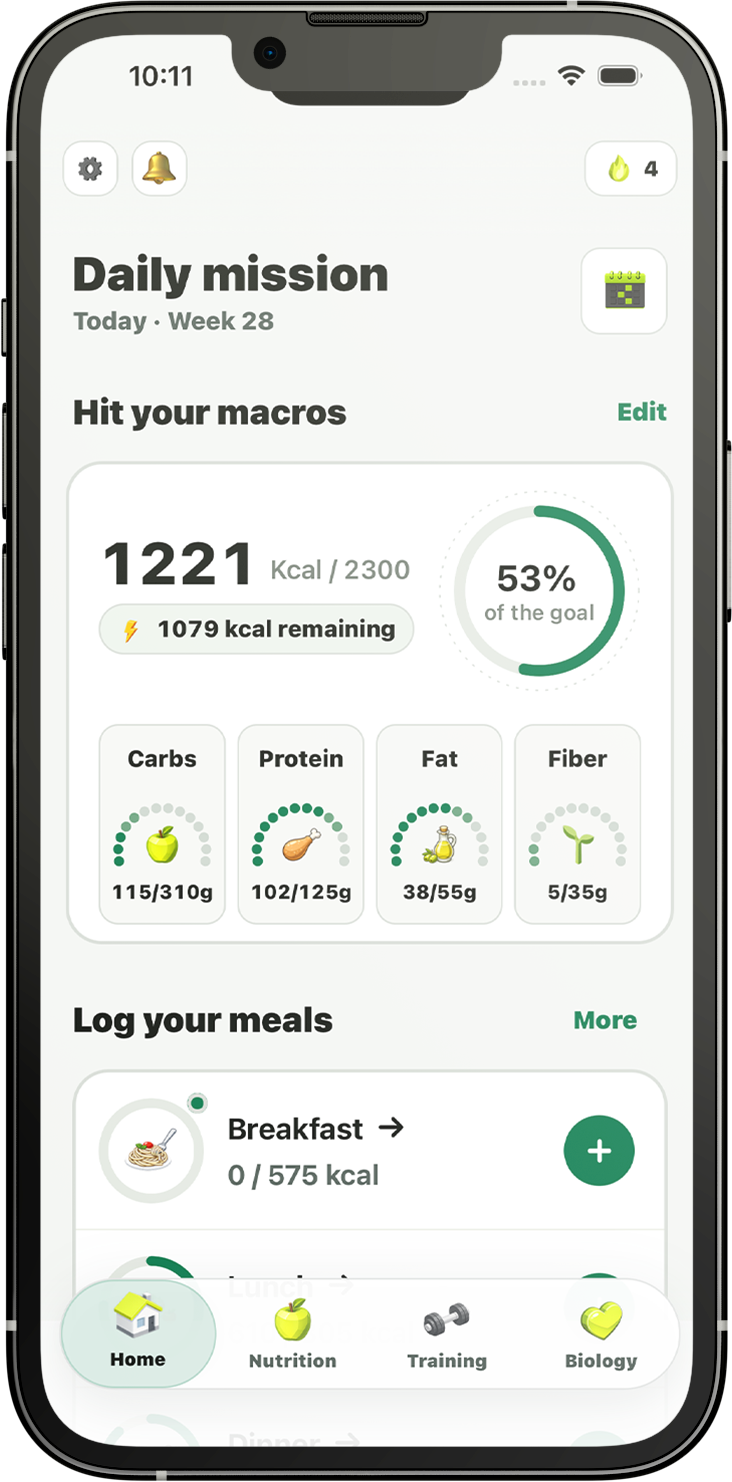Image resolution: width=732 pixels, height=1482 pixels.
Task: Open the notifications bell
Action: pos(159,168)
